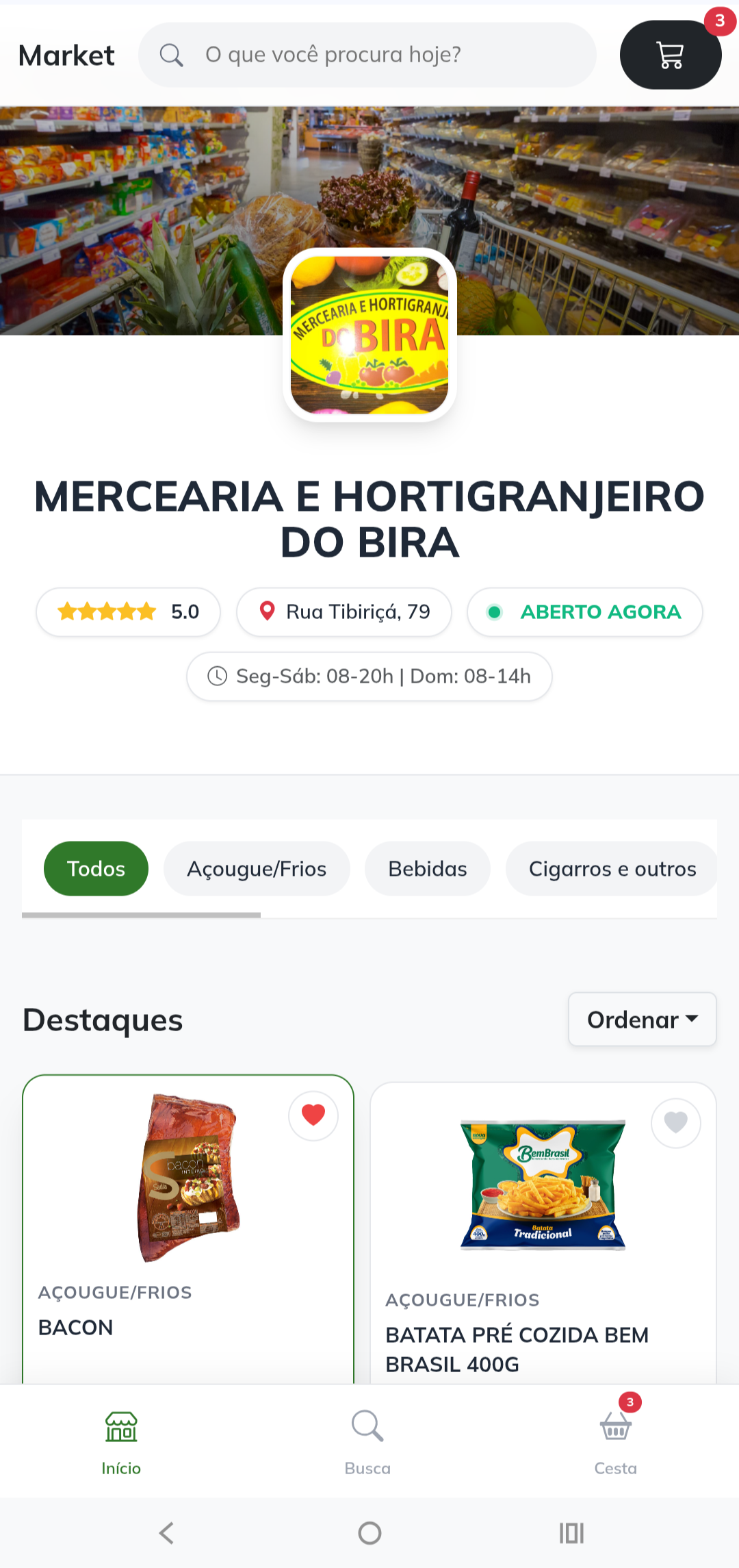Select the Início store icon in bottom navigation
This screenshot has width=739, height=1568.
pos(120,1428)
